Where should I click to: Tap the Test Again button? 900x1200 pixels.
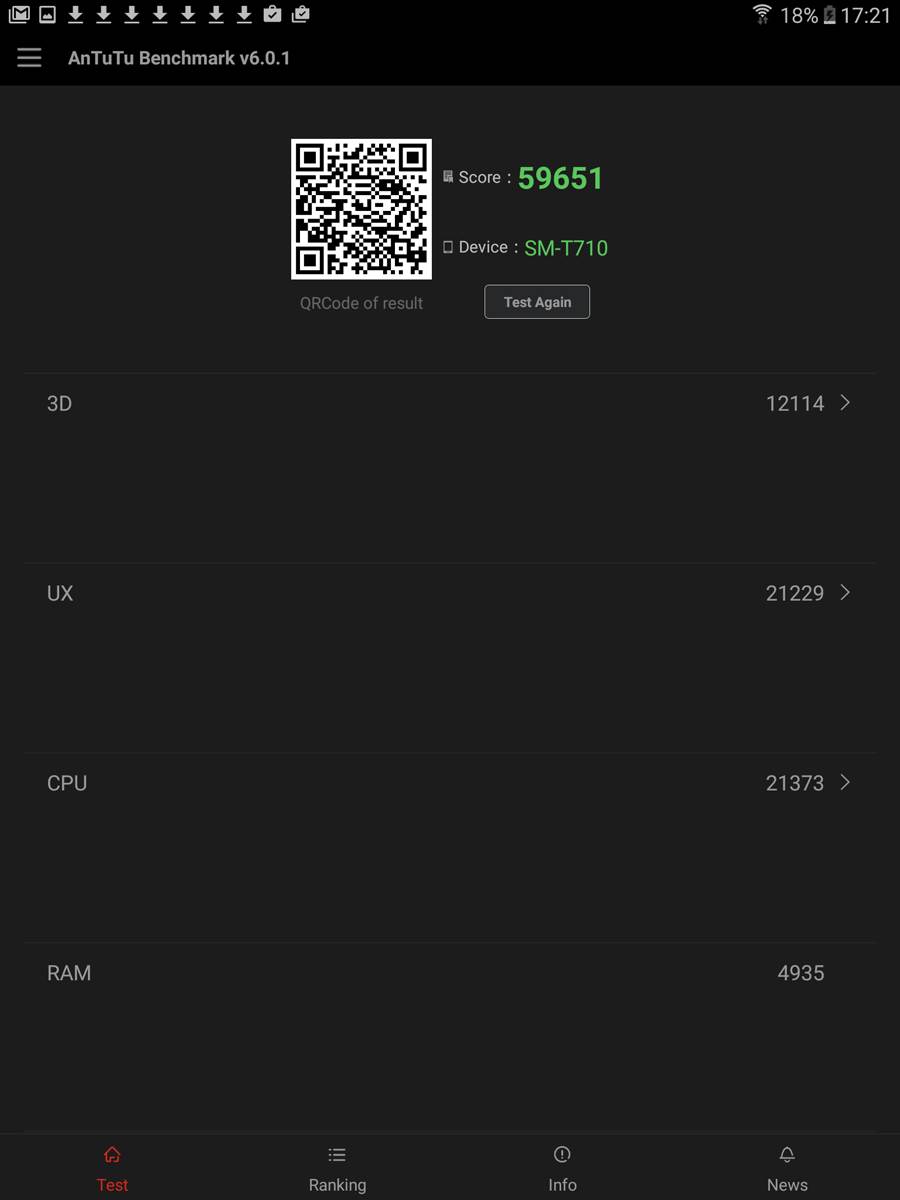pos(537,302)
